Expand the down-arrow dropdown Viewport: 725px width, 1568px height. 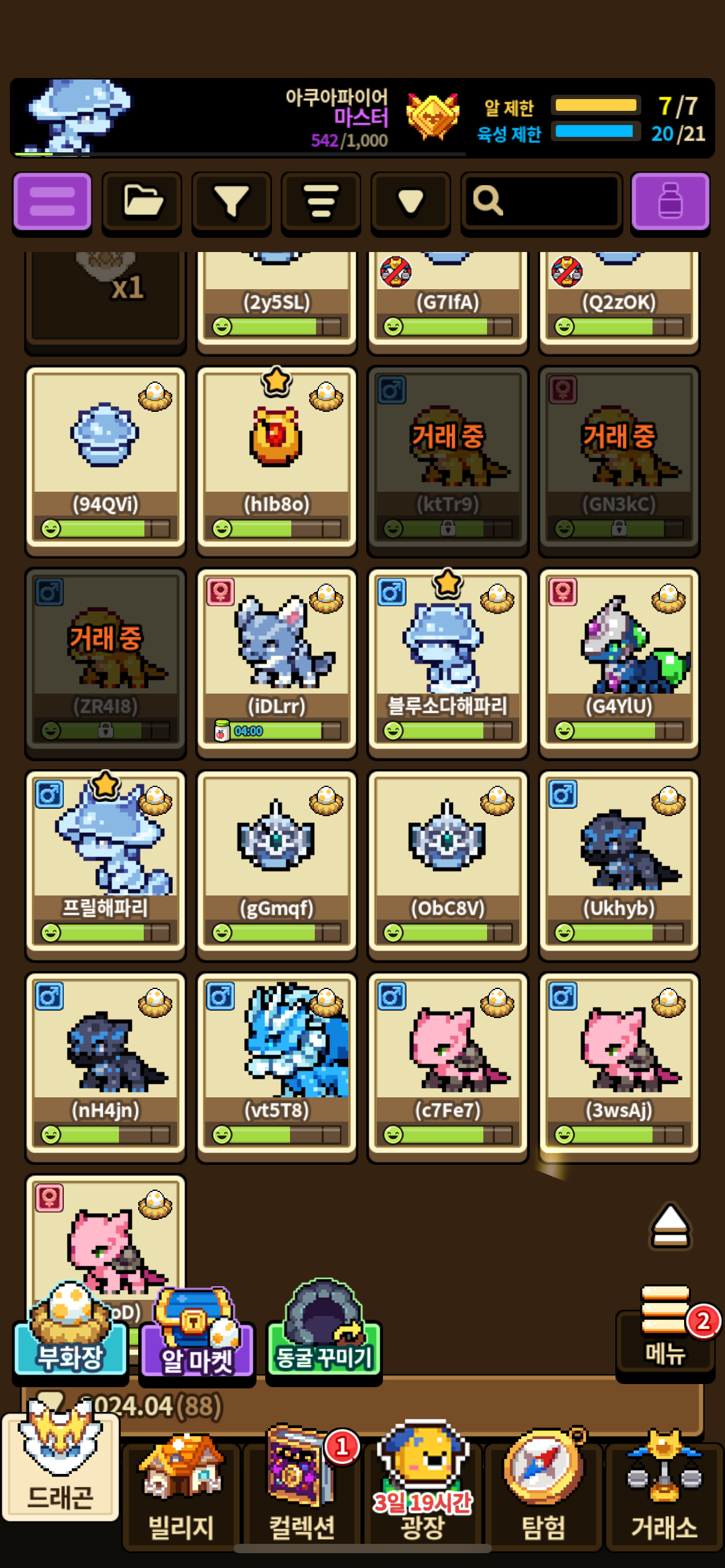410,202
